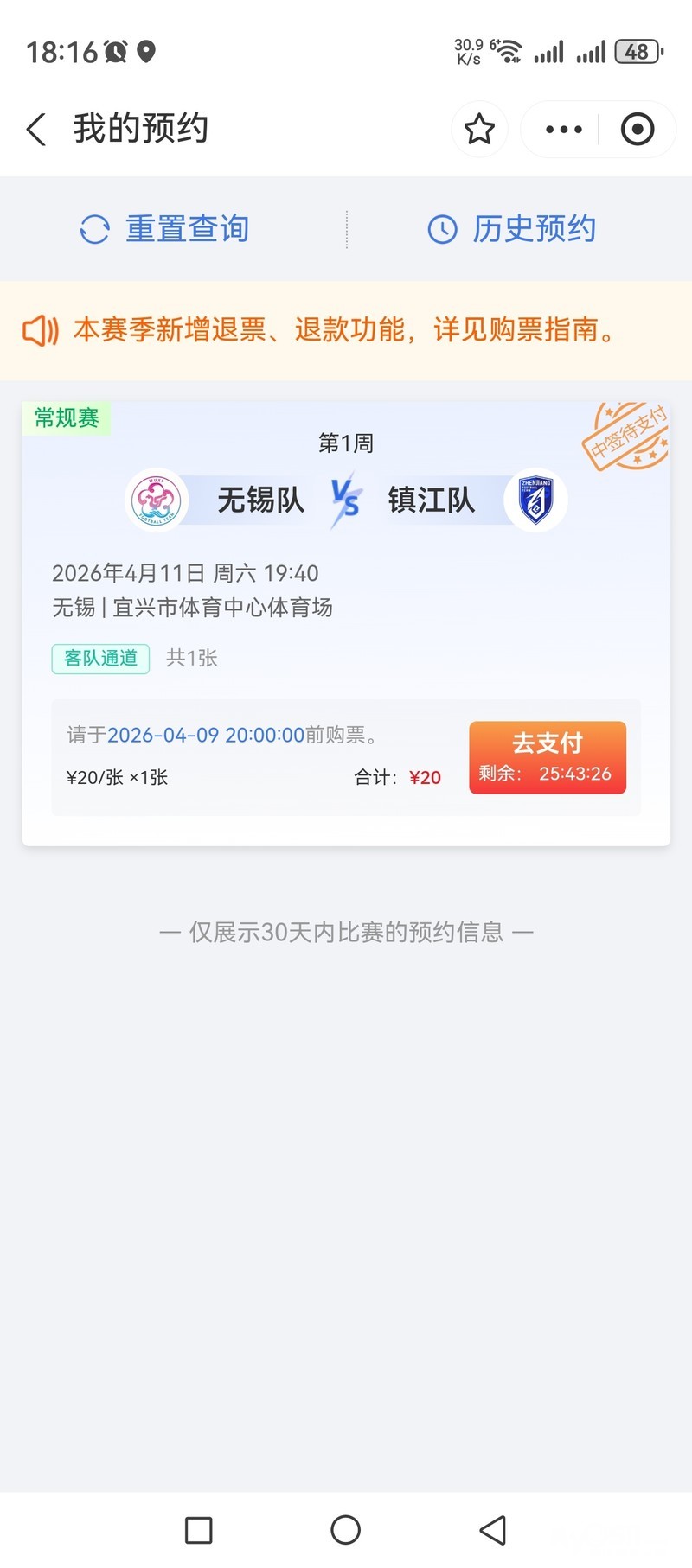The height and width of the screenshot is (1568, 692).
Task: Tap 去支付 to pay for the ticket
Action: pos(547,757)
